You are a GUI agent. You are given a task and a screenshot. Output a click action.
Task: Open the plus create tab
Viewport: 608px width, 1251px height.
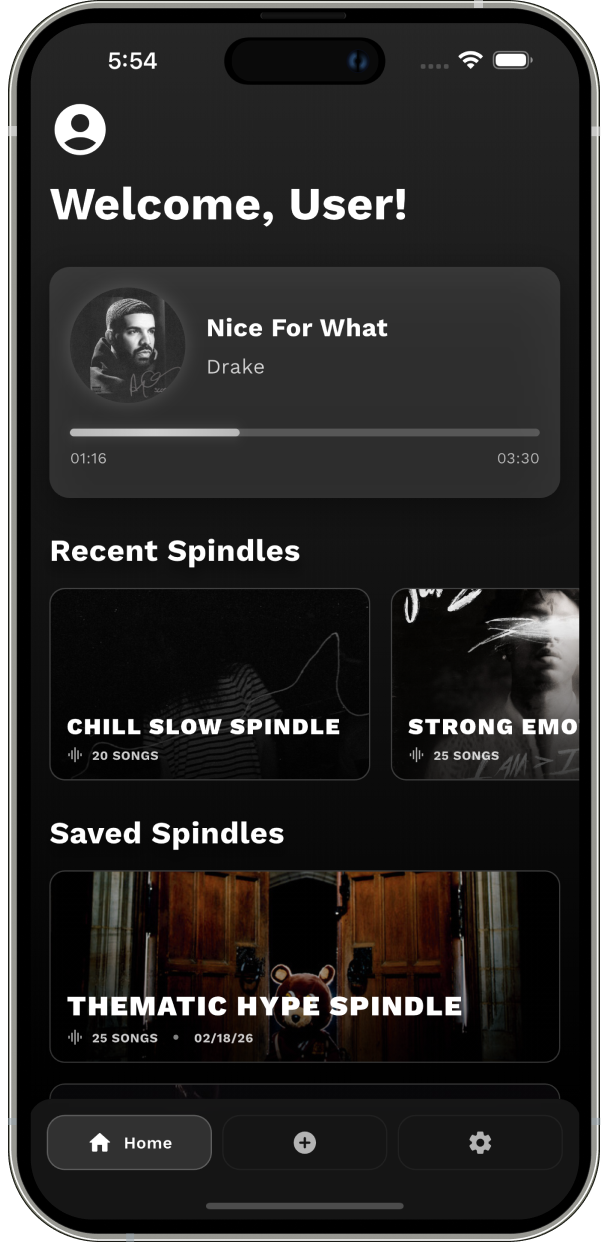tap(304, 1143)
